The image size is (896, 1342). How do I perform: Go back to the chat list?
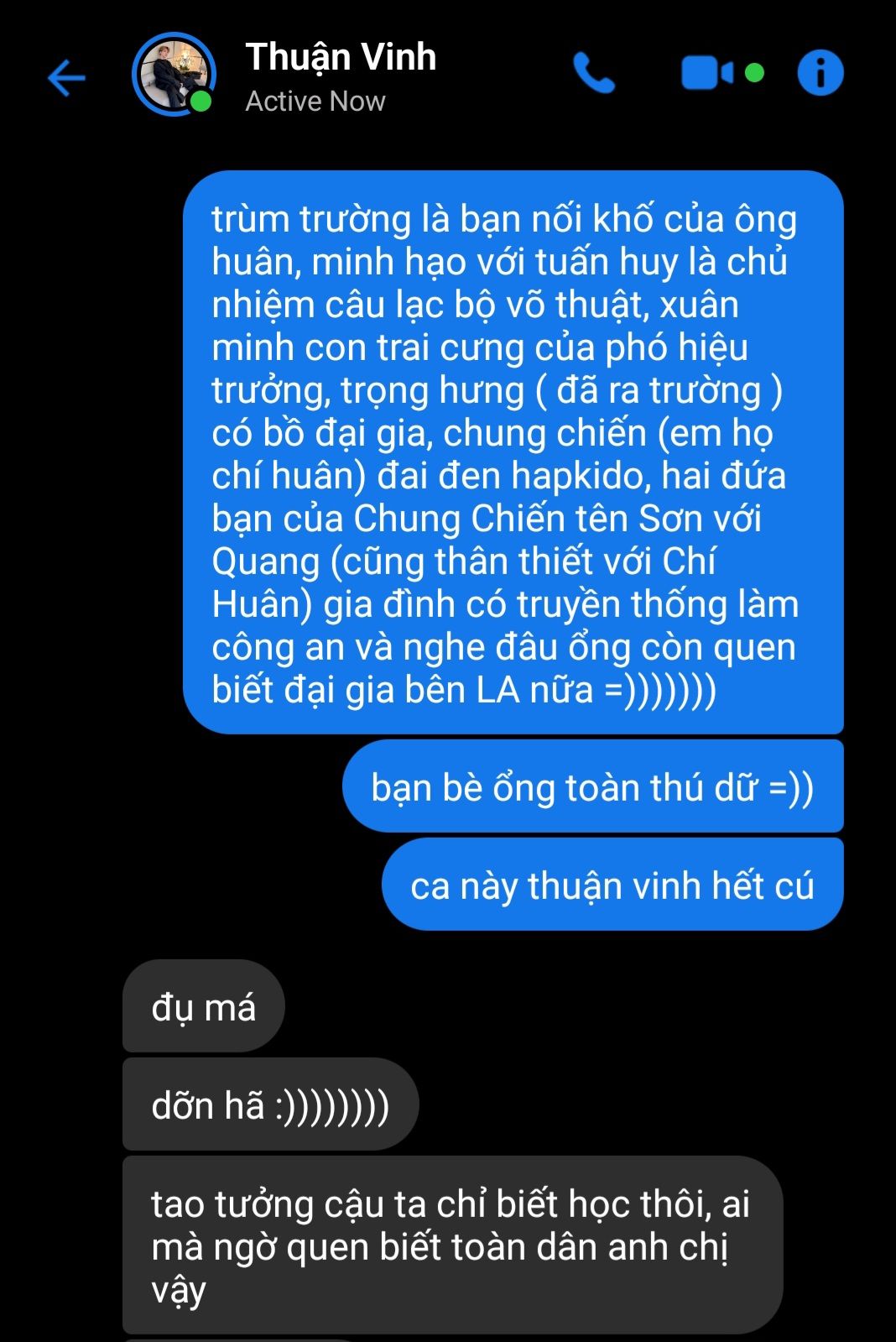tap(66, 77)
